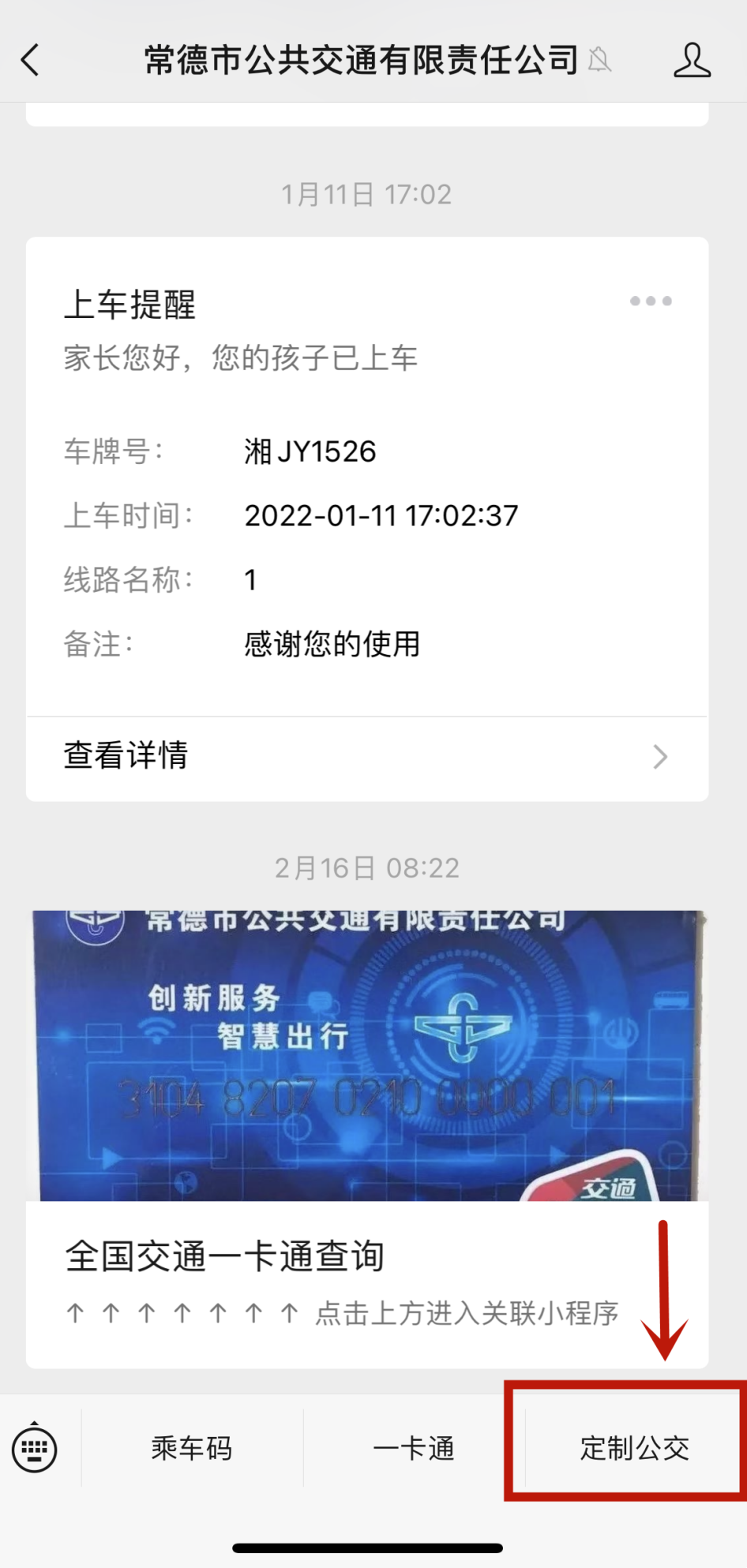
Task: Open 查看详情 for the boarding reminder
Action: 366,756
